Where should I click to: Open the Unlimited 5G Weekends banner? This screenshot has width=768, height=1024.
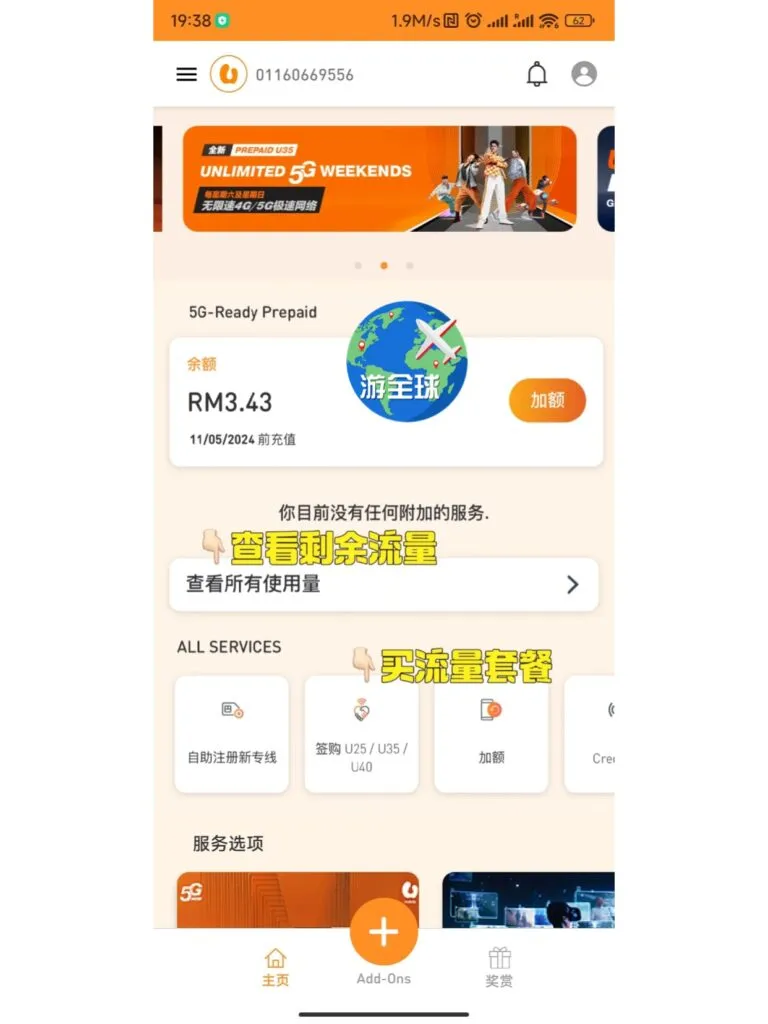379,179
